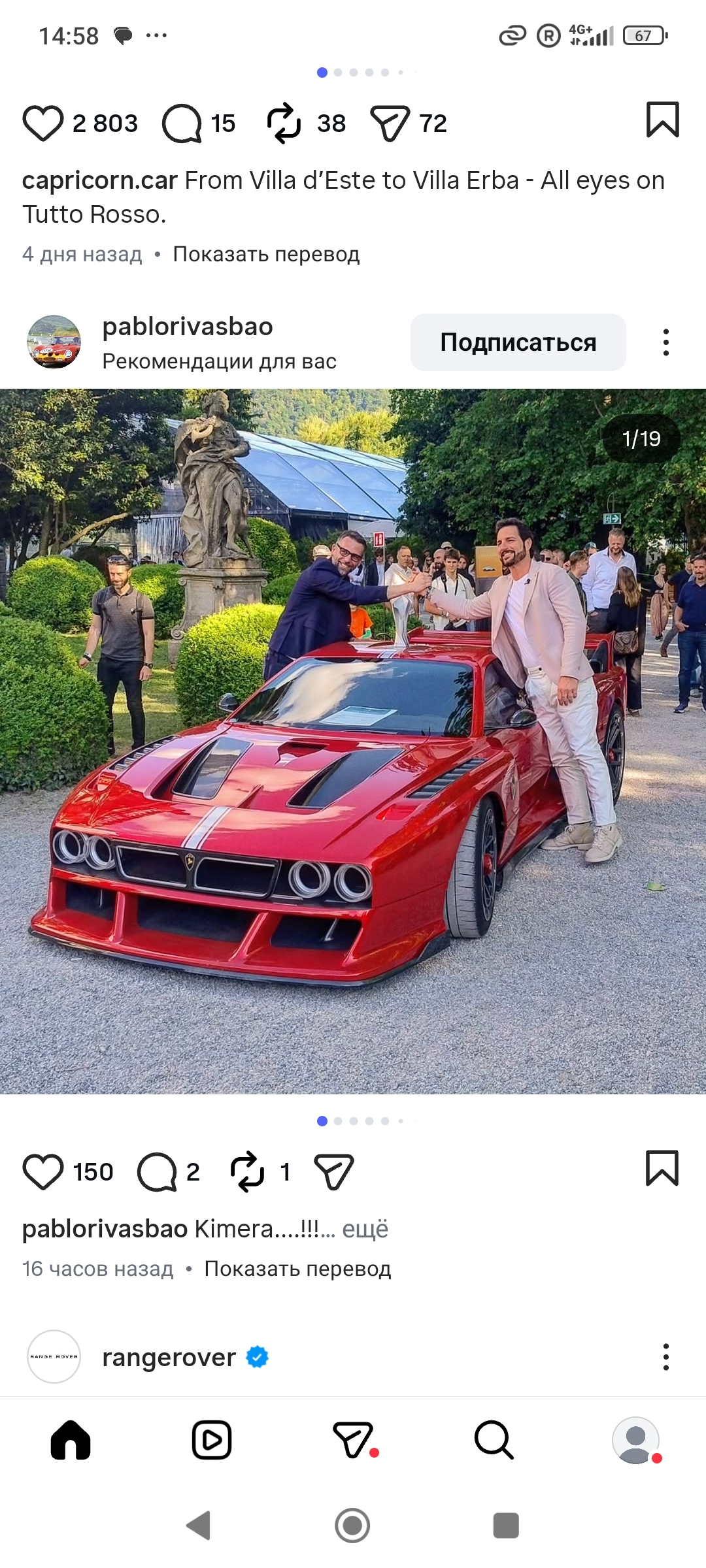Switch to the Reels tab

[212, 1439]
